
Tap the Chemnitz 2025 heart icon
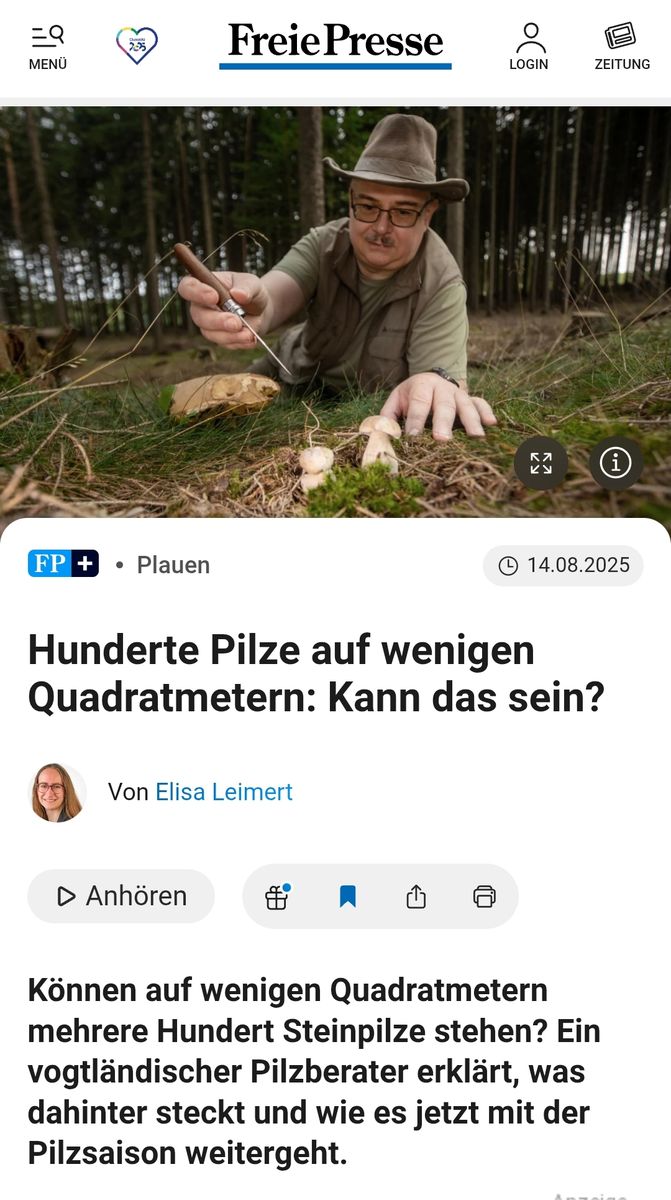pyautogui.click(x=137, y=45)
